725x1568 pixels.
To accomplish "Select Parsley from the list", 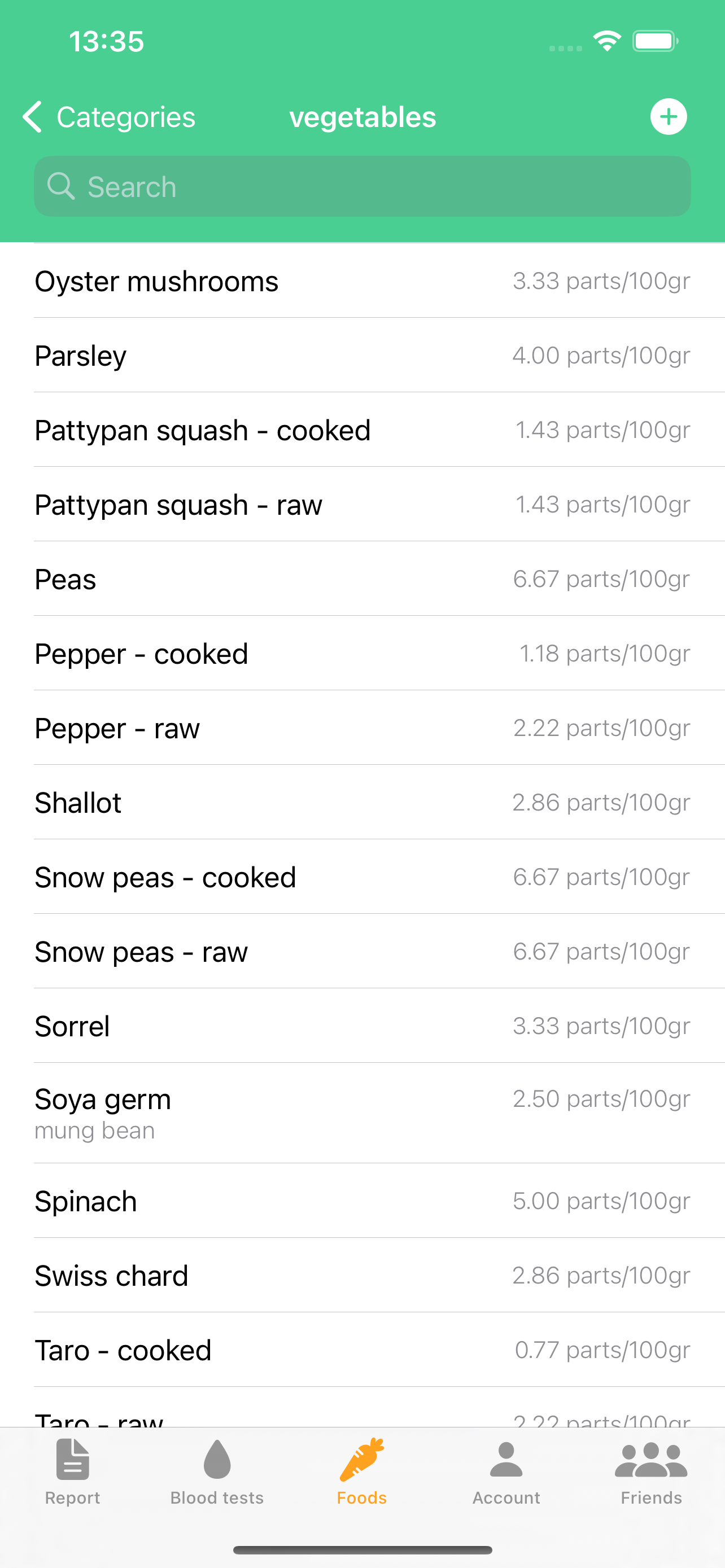I will point(362,355).
